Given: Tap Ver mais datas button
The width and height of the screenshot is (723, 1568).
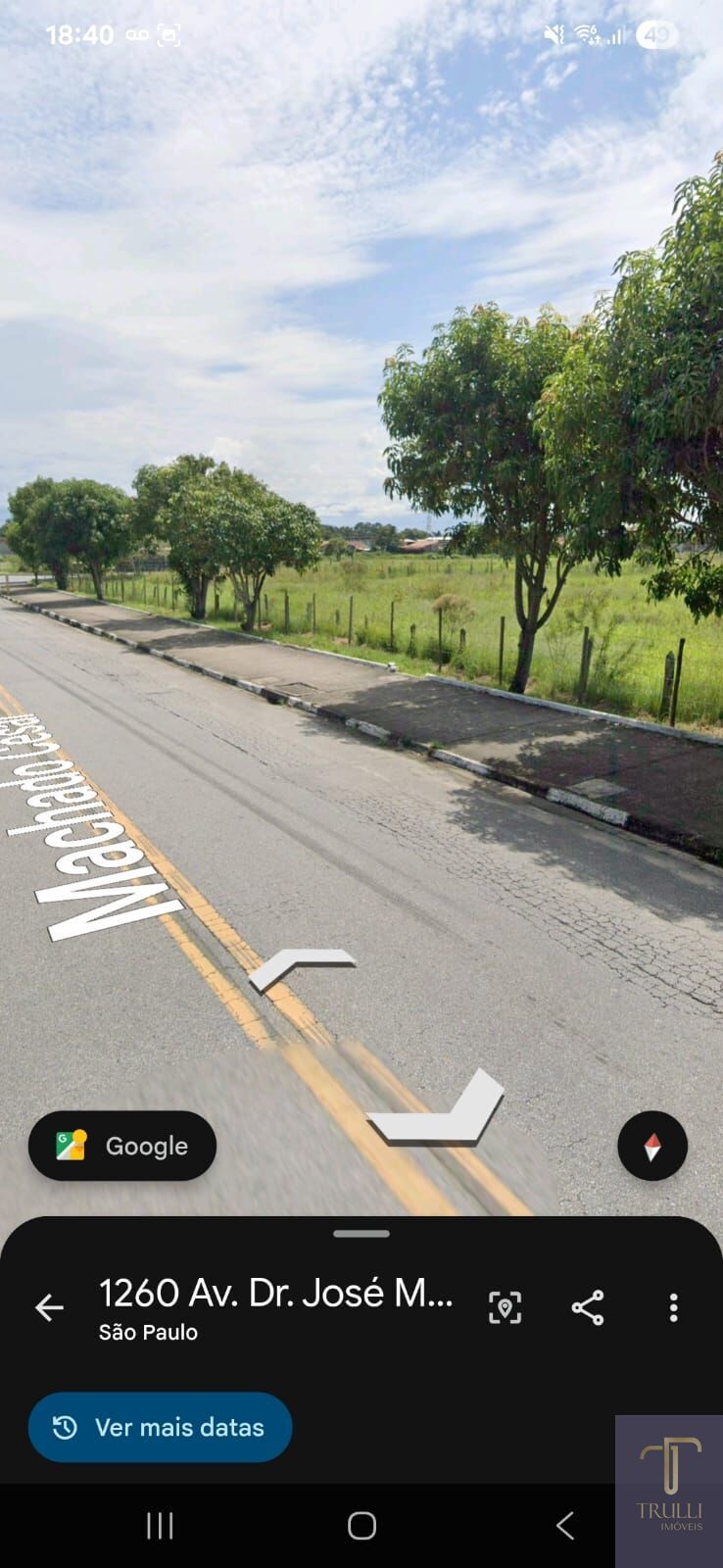Looking at the screenshot, I should click(x=161, y=1427).
